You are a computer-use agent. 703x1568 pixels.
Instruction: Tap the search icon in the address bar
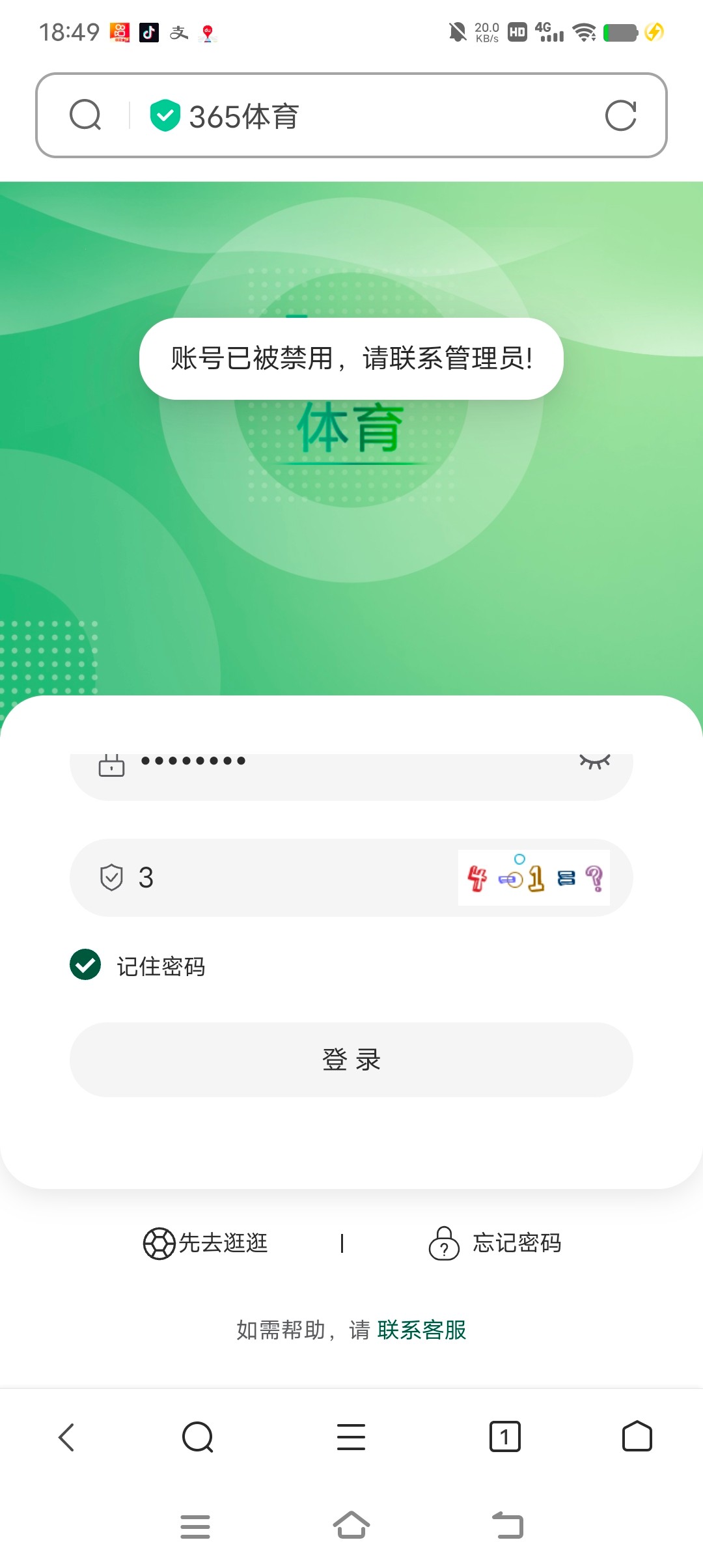(85, 115)
